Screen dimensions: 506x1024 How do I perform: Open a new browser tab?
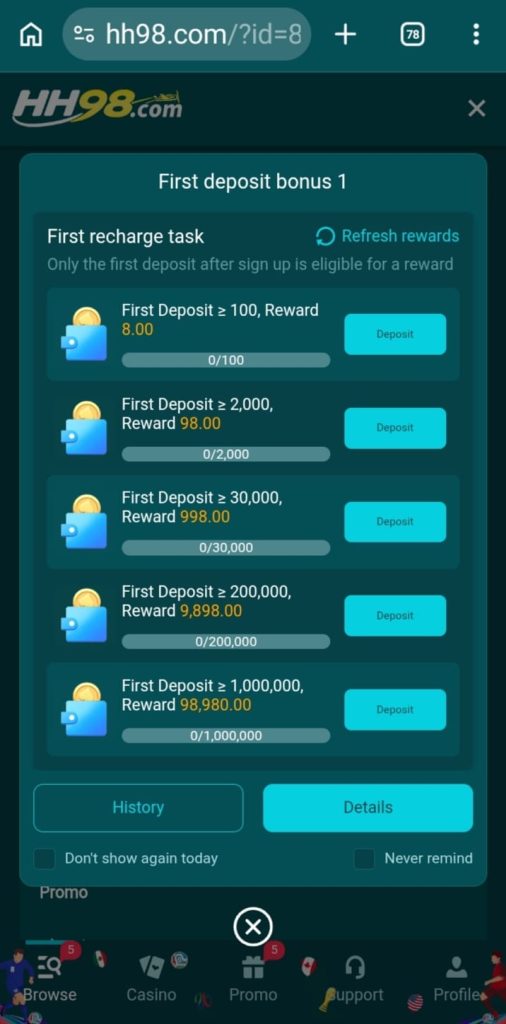coord(345,35)
